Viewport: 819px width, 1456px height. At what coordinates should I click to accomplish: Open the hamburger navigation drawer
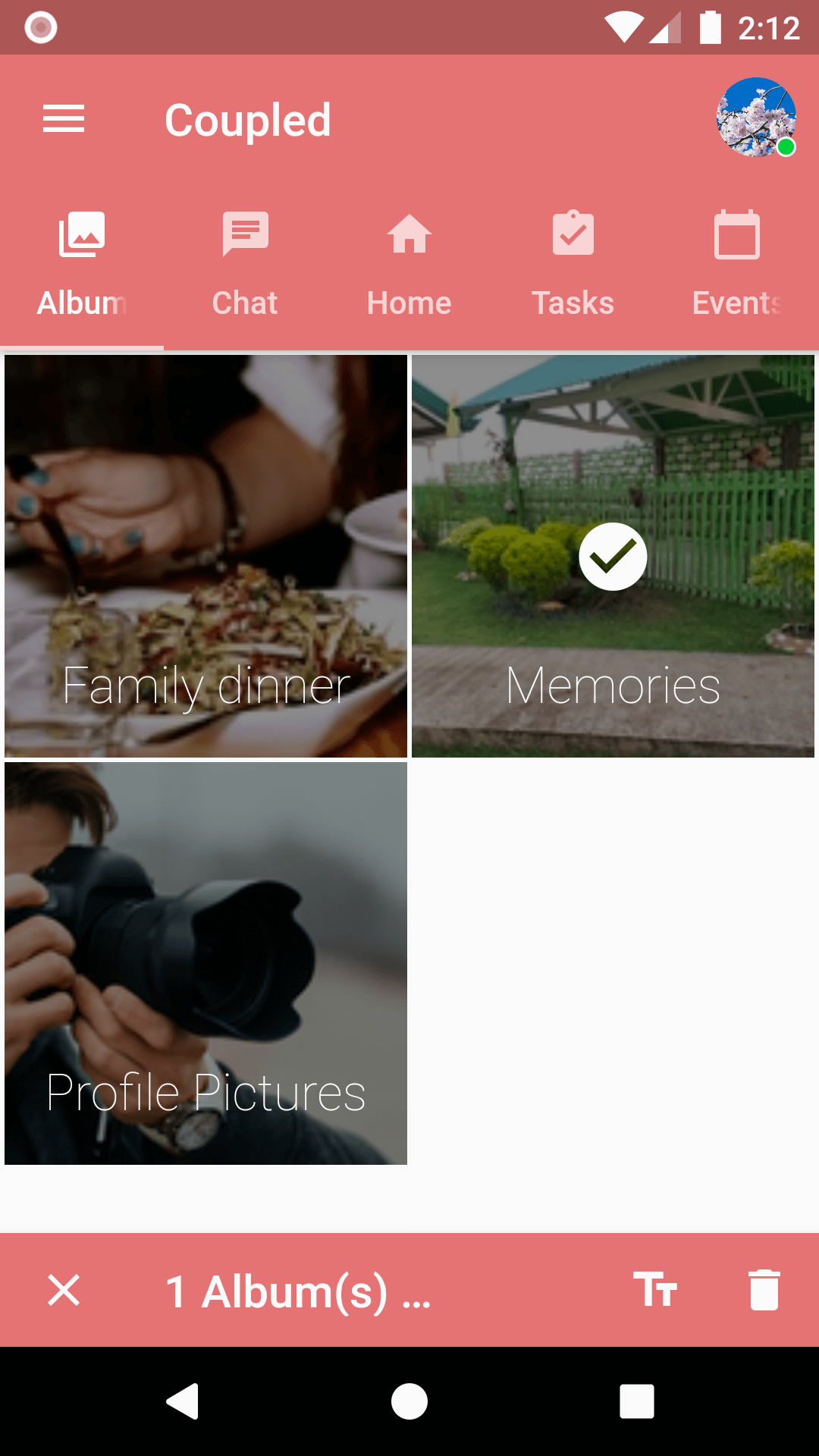click(64, 119)
